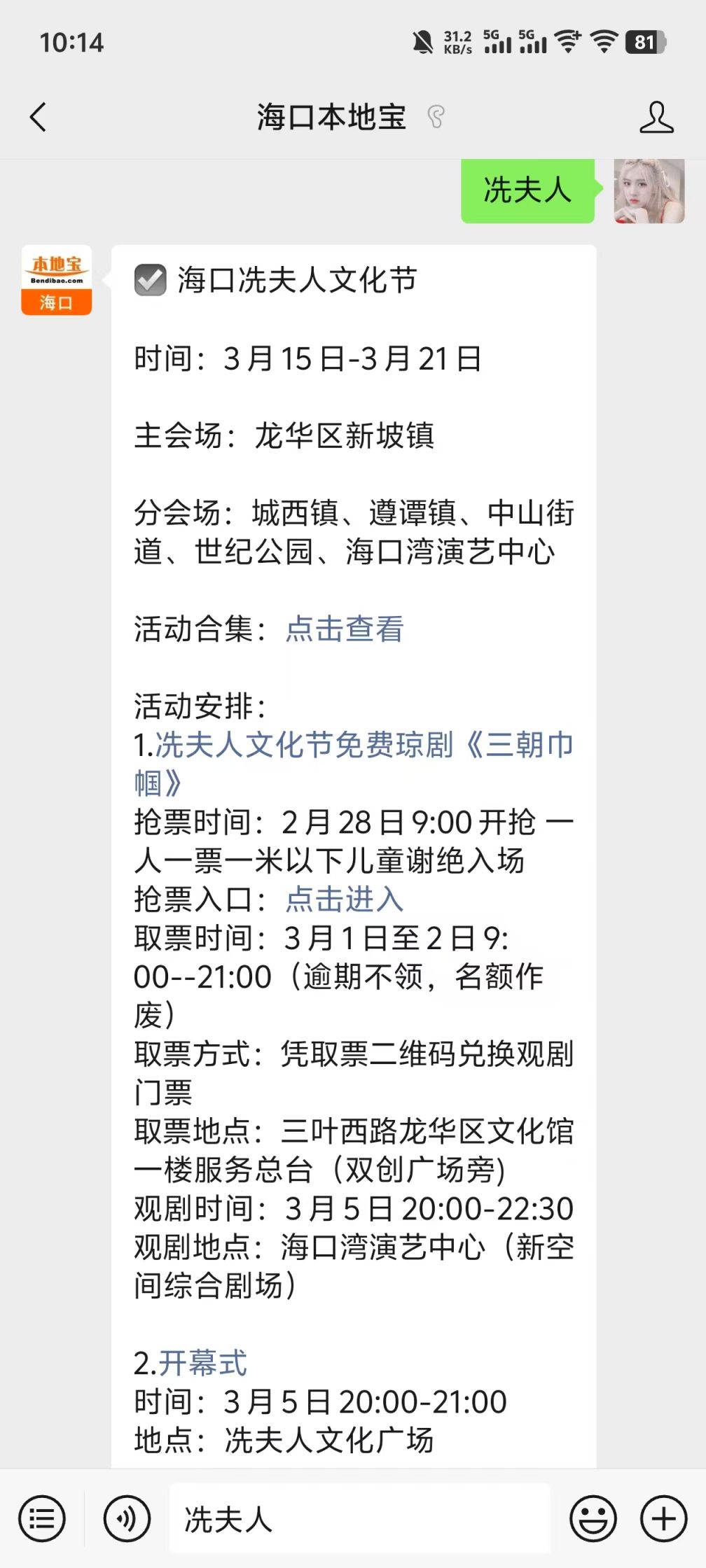This screenshot has width=706, height=1568.
Task: Open the 点击查看 activity collection link
Action: coord(345,629)
